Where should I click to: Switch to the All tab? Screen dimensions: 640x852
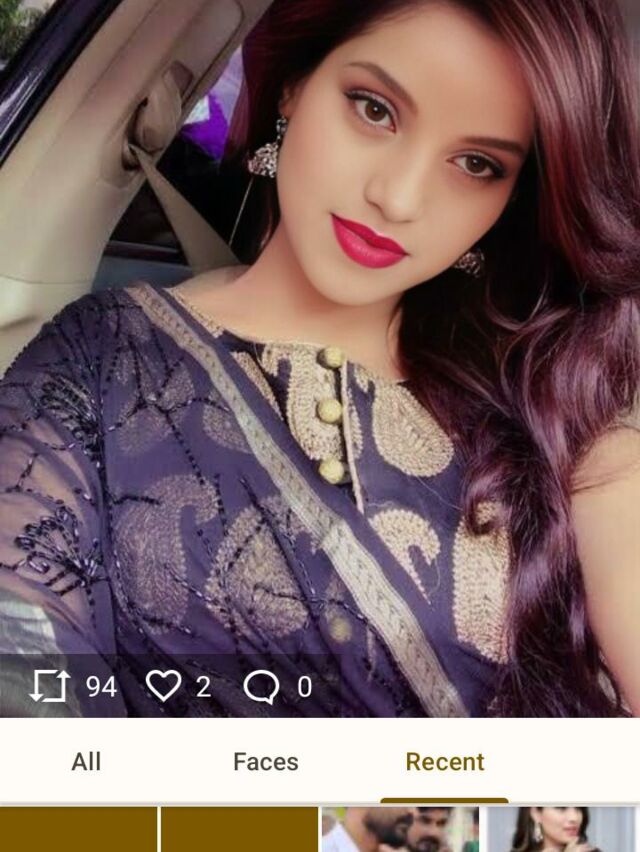pos(86,762)
